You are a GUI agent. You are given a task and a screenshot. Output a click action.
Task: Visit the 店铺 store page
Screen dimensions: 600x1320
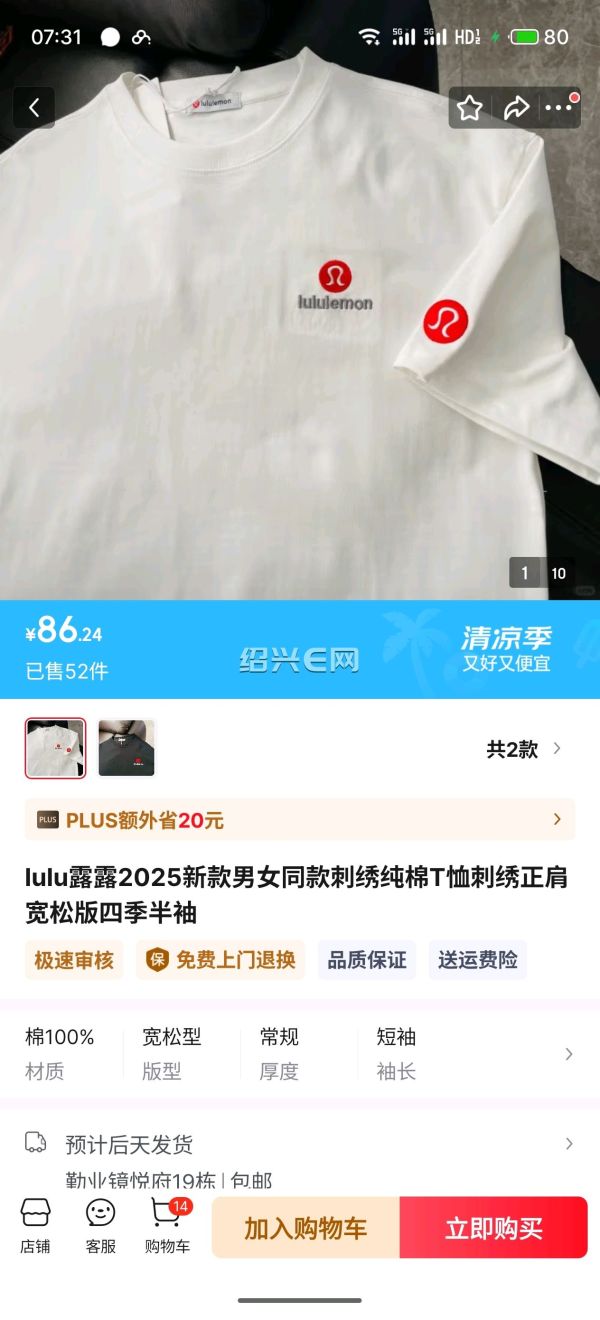[35, 1226]
